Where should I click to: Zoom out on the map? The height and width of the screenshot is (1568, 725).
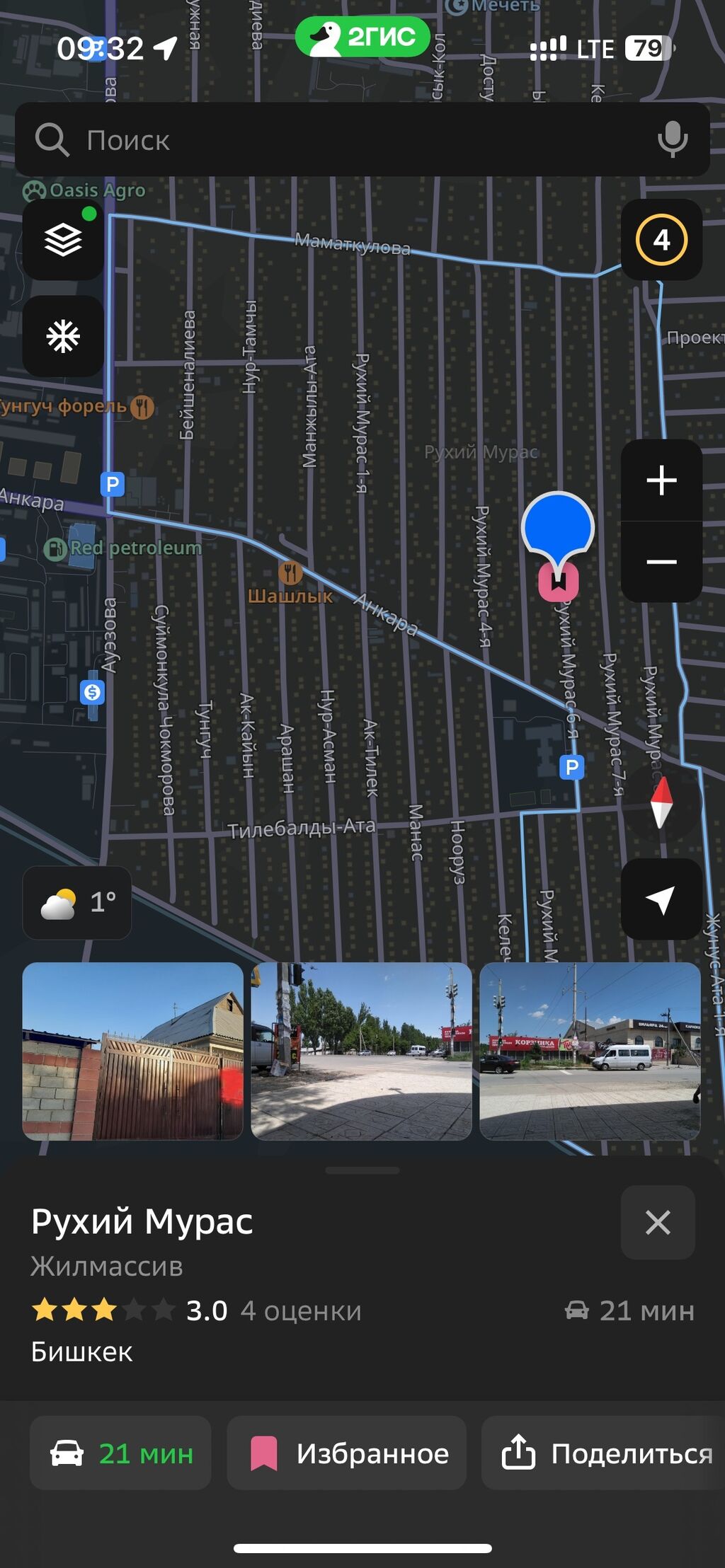(x=661, y=562)
